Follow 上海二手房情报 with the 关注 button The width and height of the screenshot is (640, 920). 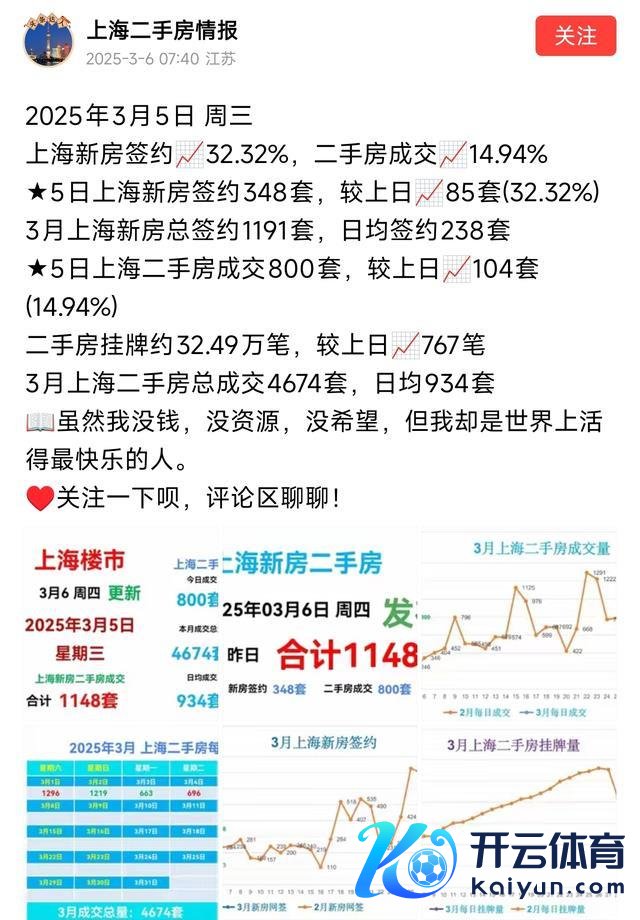pyautogui.click(x=574, y=35)
